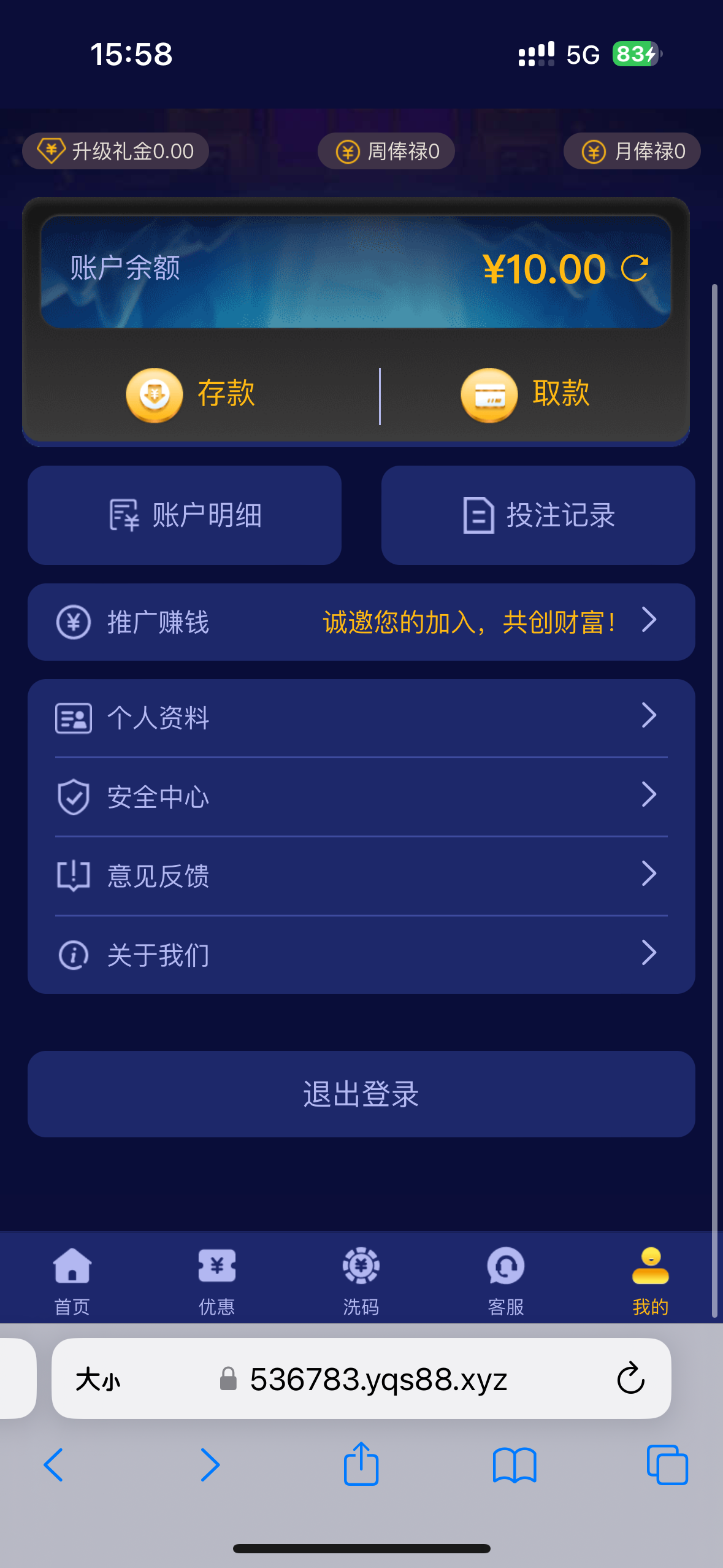Switch to the 洗码 tab
723x1568 pixels.
coord(361,1280)
